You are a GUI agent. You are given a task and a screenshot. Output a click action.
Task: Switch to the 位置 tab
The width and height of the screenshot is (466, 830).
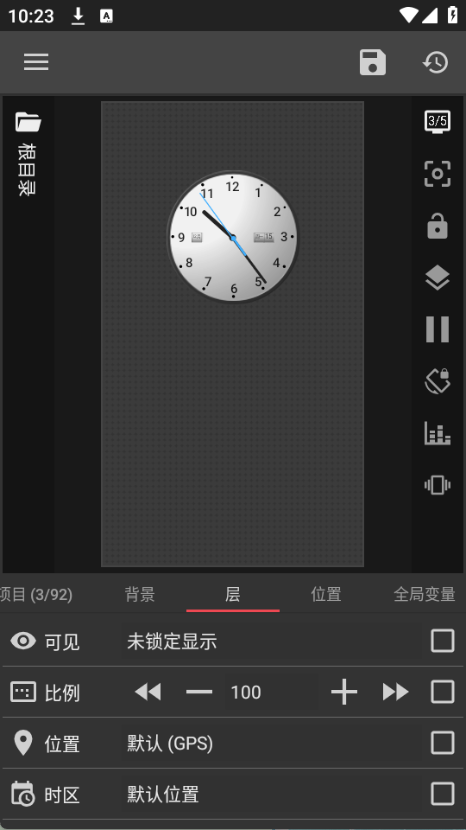326,594
